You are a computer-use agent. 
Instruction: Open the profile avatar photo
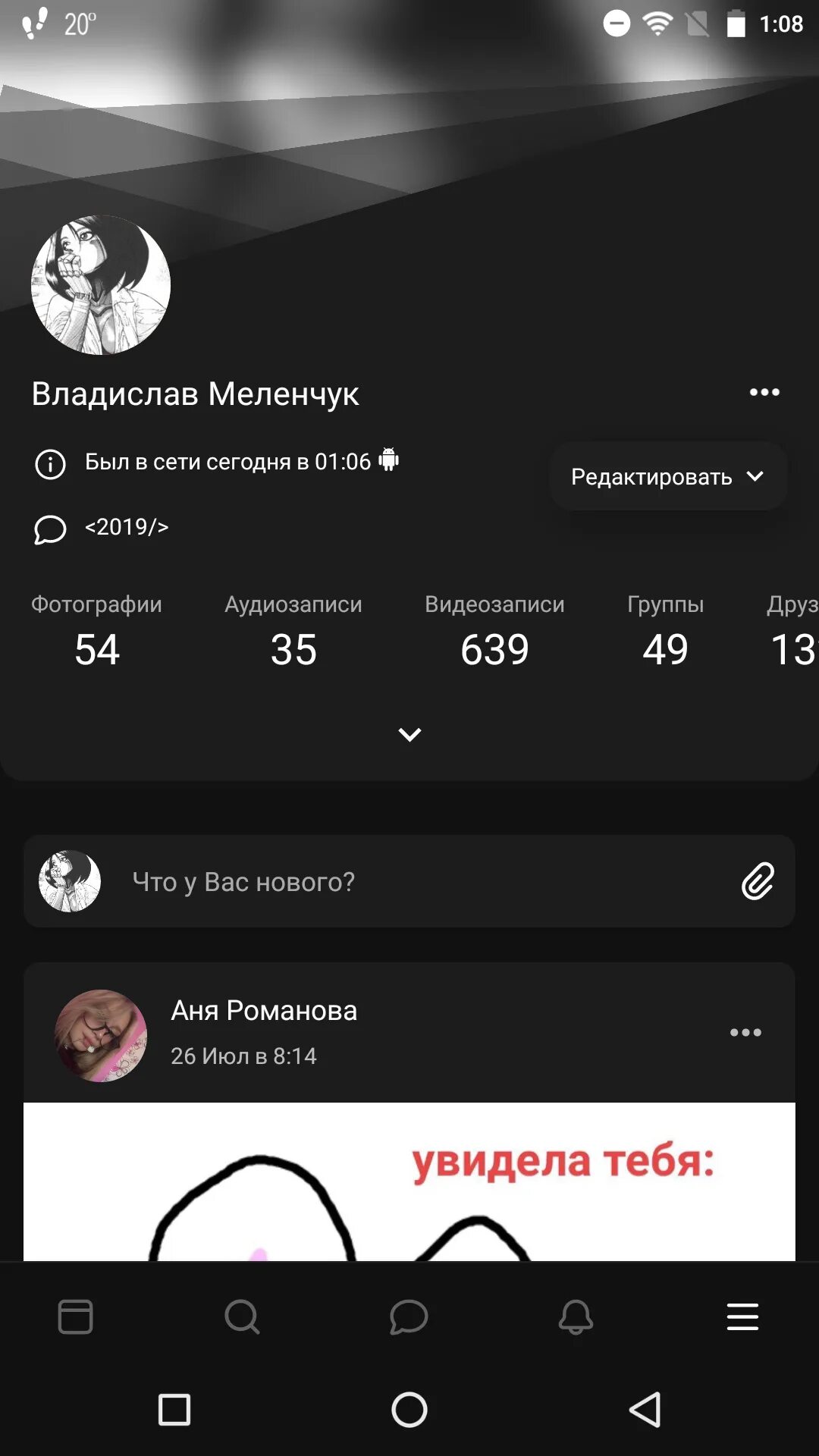point(101,285)
